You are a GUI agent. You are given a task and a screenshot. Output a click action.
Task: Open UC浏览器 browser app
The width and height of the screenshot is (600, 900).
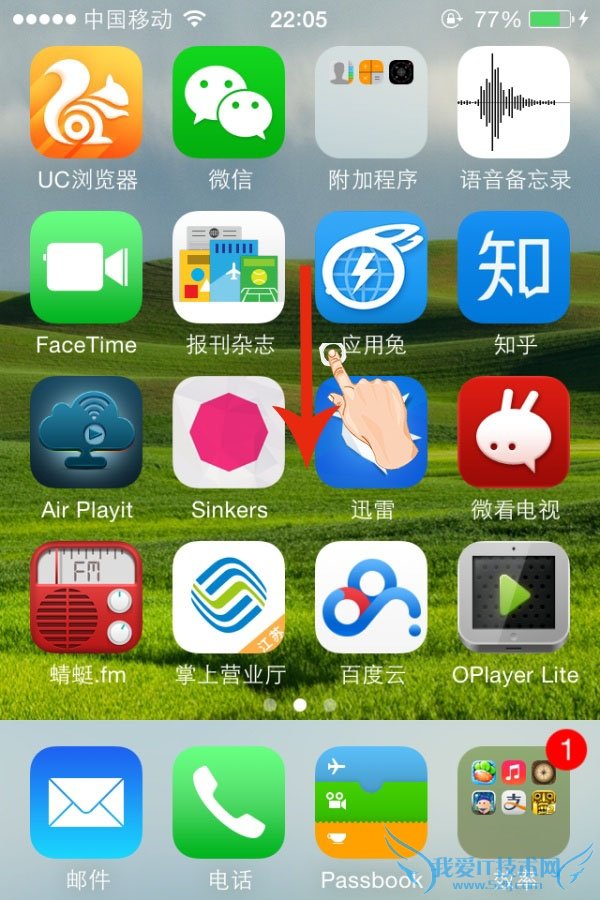click(x=86, y=102)
